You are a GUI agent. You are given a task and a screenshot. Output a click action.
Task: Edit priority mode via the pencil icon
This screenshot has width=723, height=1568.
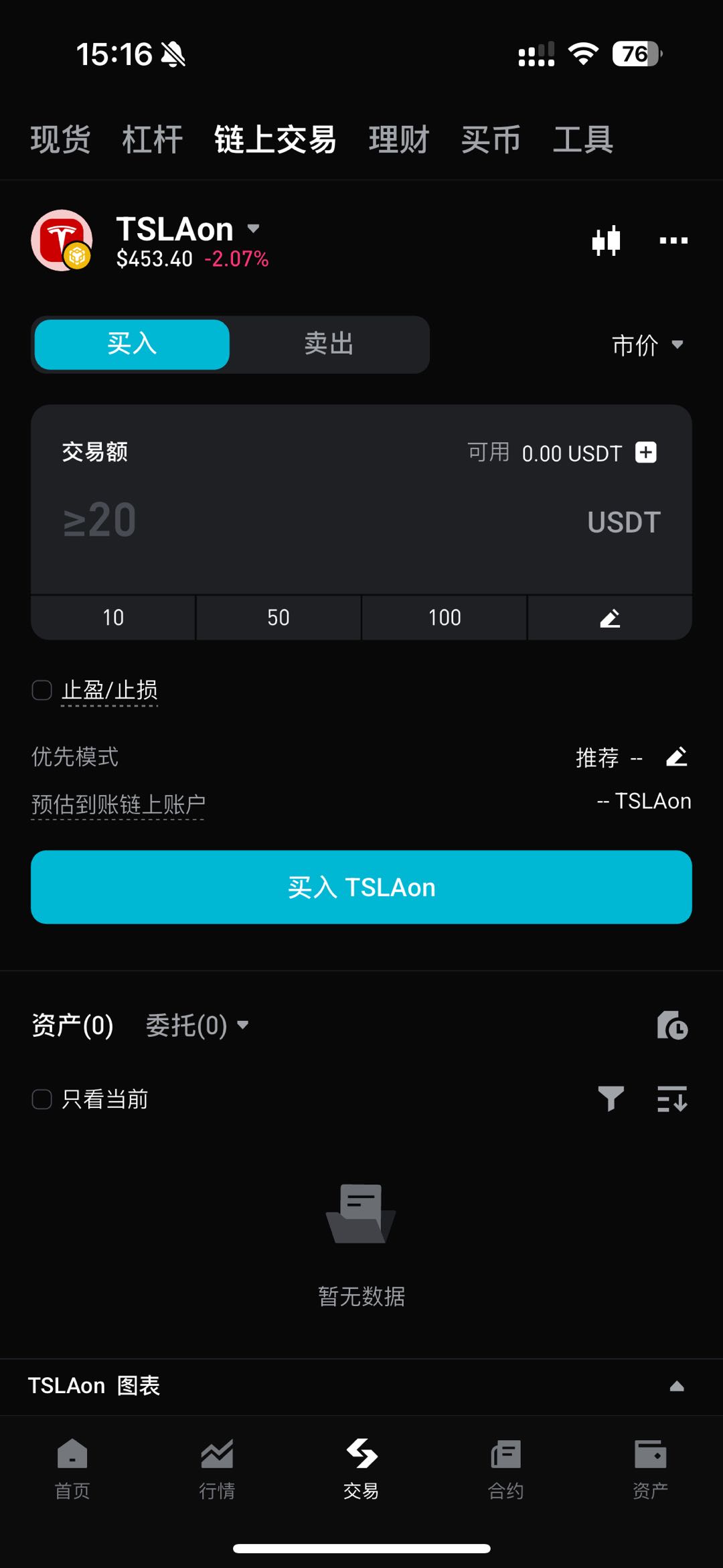(x=677, y=757)
